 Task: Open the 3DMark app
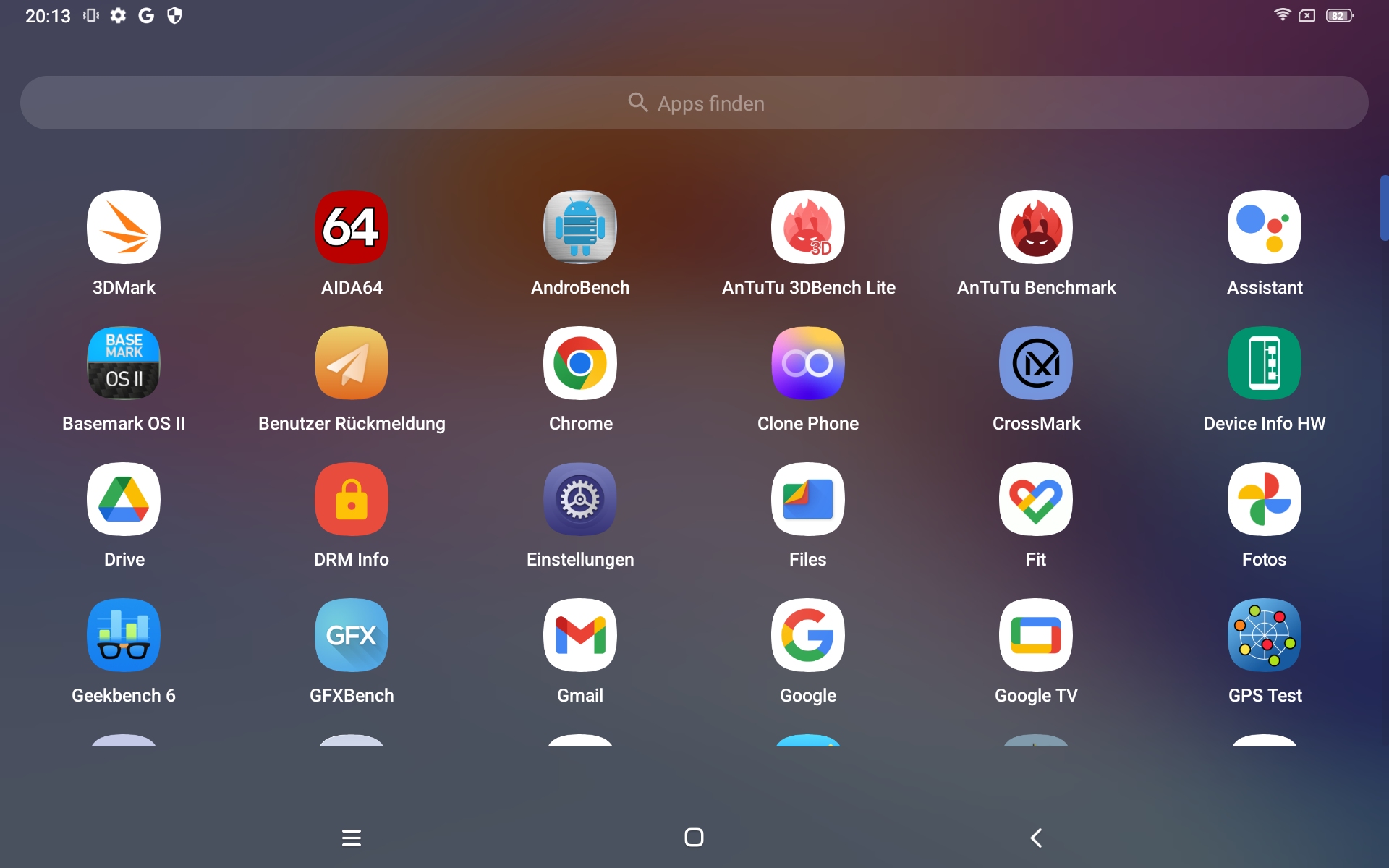(x=124, y=228)
